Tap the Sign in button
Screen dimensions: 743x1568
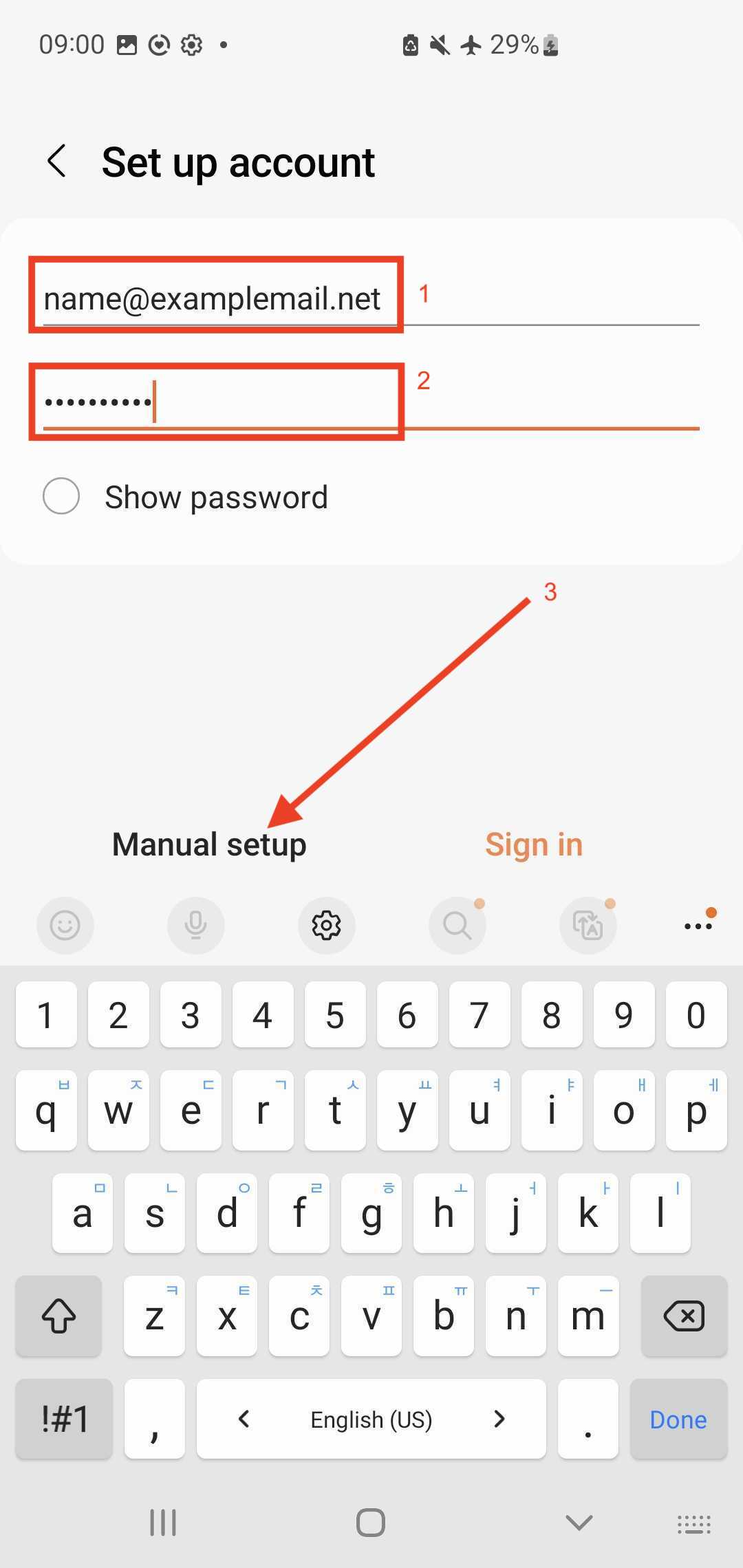pyautogui.click(x=534, y=845)
